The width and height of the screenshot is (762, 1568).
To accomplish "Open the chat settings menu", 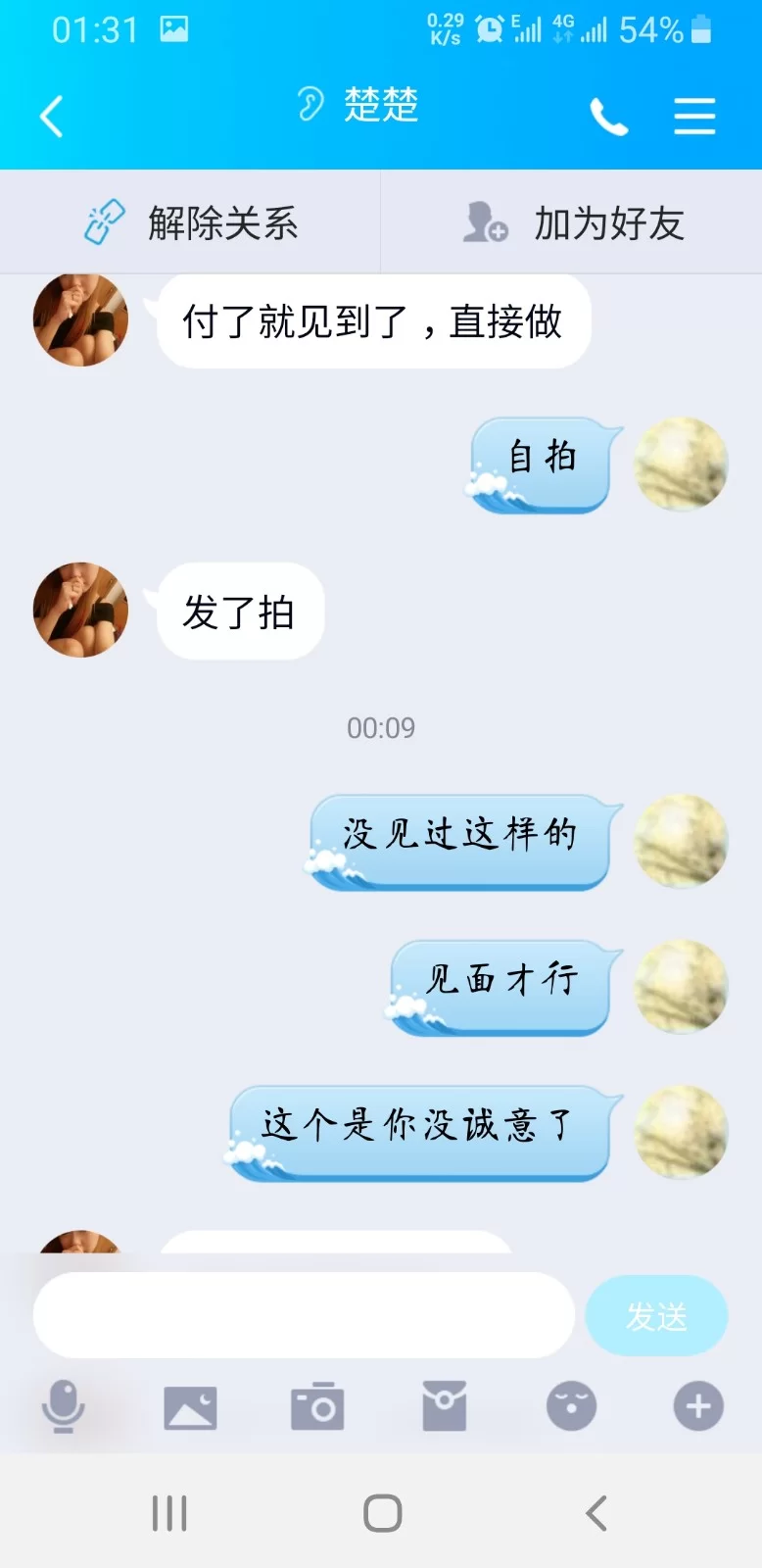I will (x=694, y=117).
